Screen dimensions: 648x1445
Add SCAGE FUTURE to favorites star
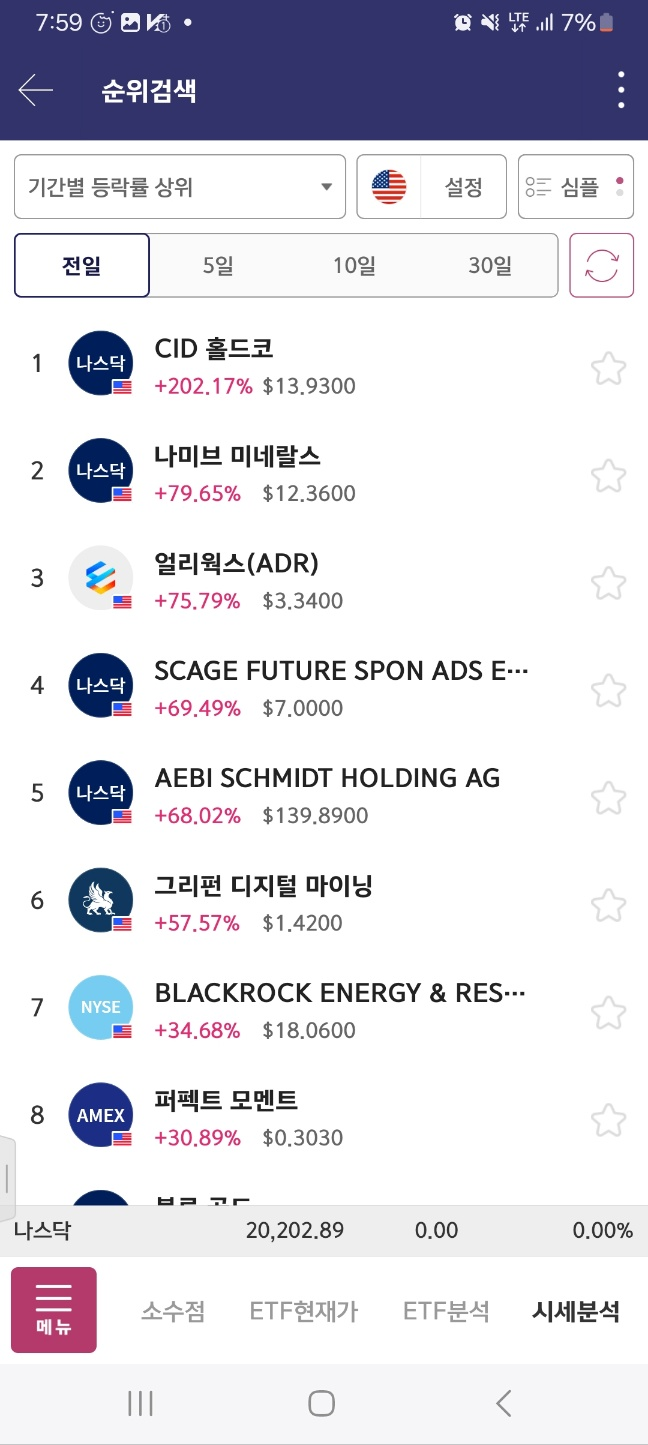[x=608, y=690]
